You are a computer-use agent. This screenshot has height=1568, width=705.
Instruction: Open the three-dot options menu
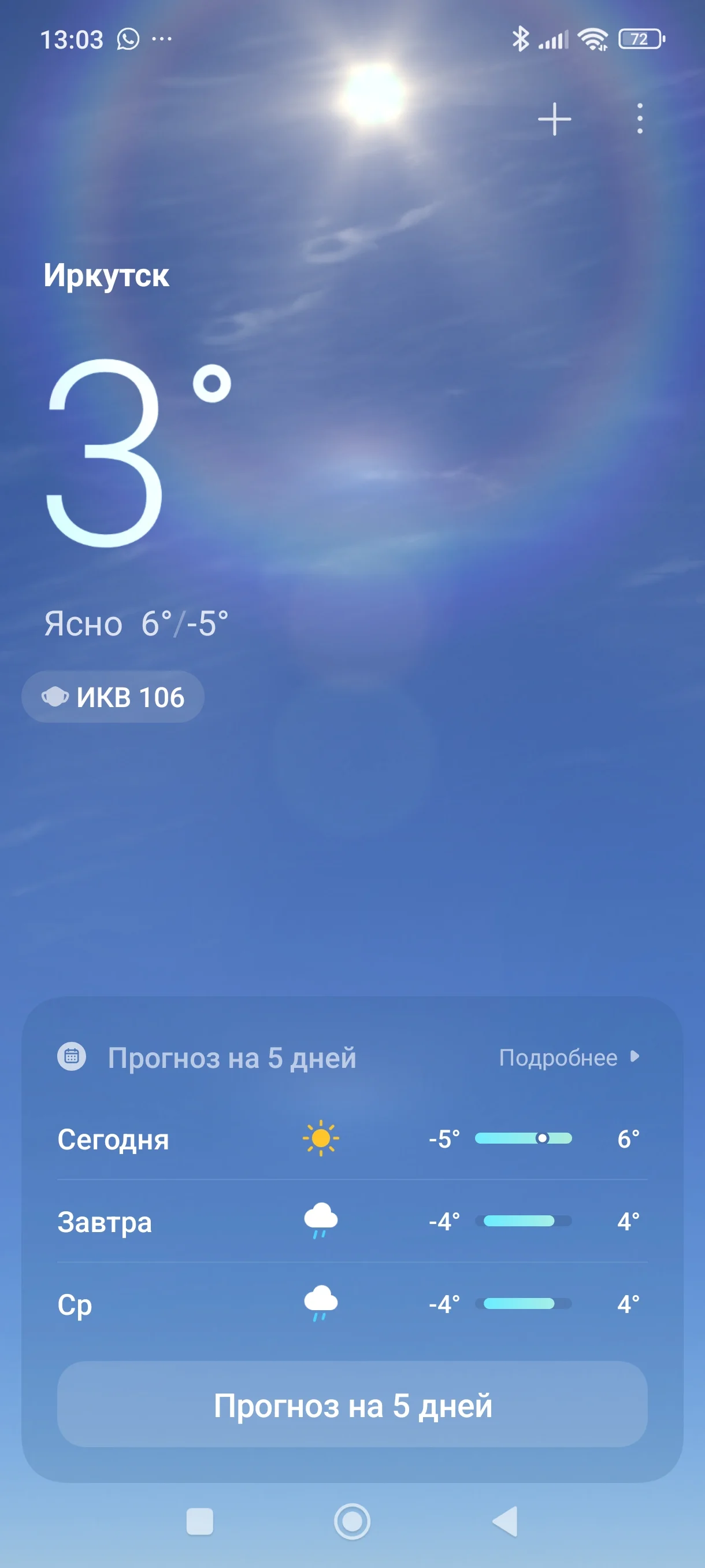(640, 119)
